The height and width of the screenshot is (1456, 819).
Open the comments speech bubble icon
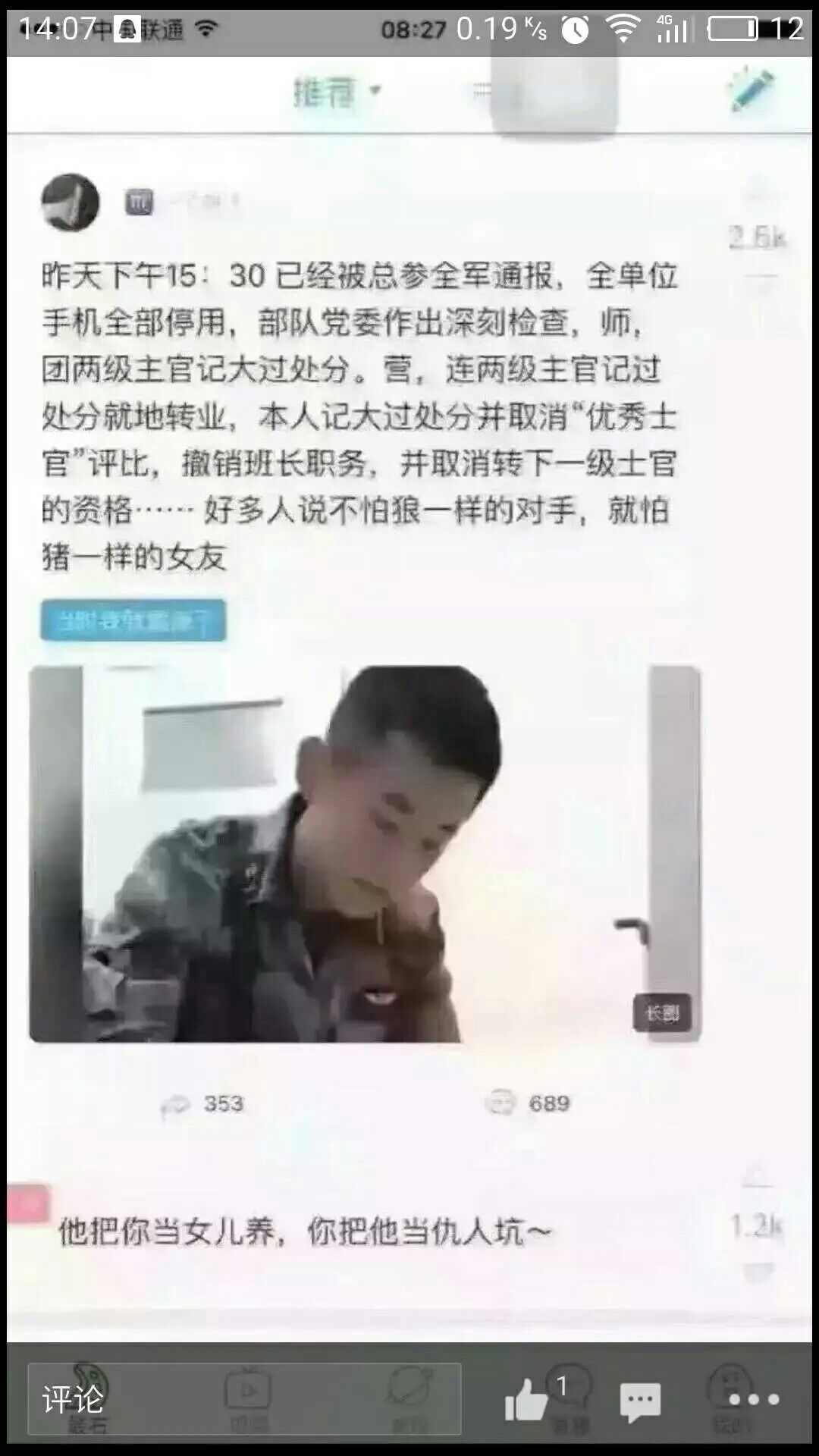pyautogui.click(x=640, y=1401)
